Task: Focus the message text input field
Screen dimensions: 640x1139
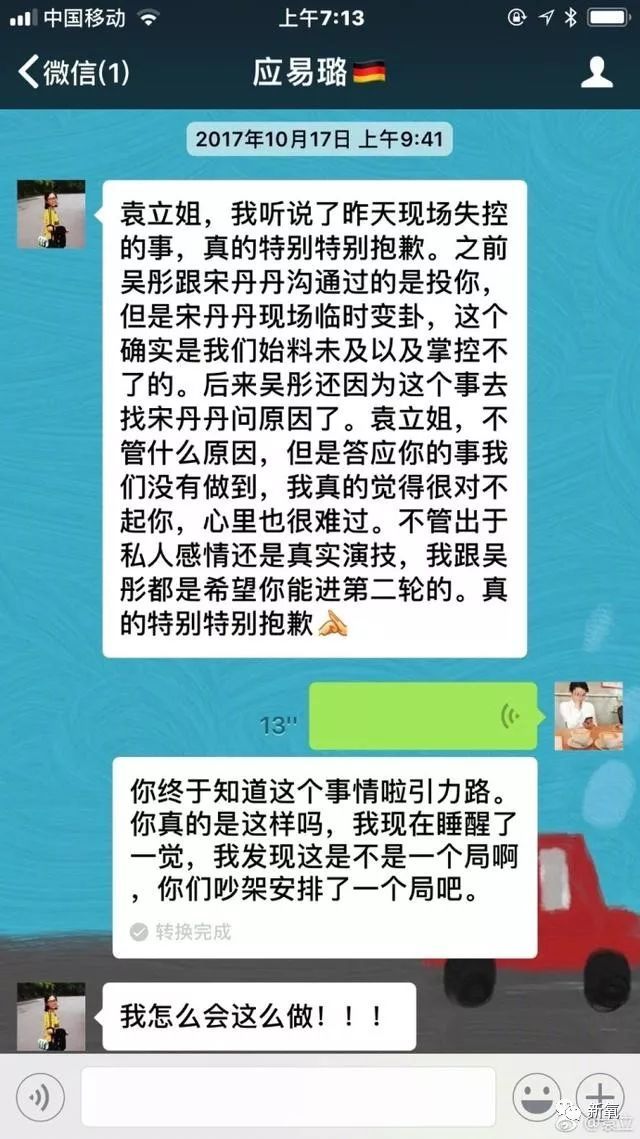Action: coord(288,1098)
